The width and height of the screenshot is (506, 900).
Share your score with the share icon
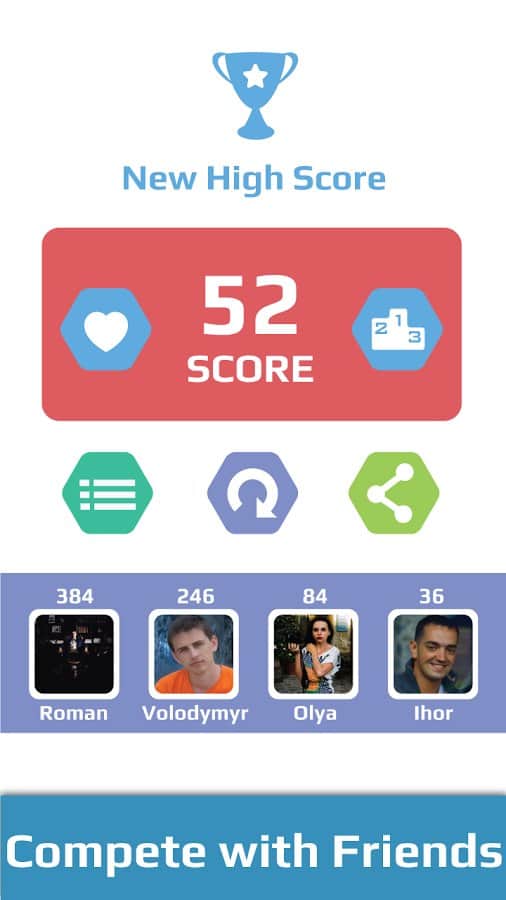[394, 493]
